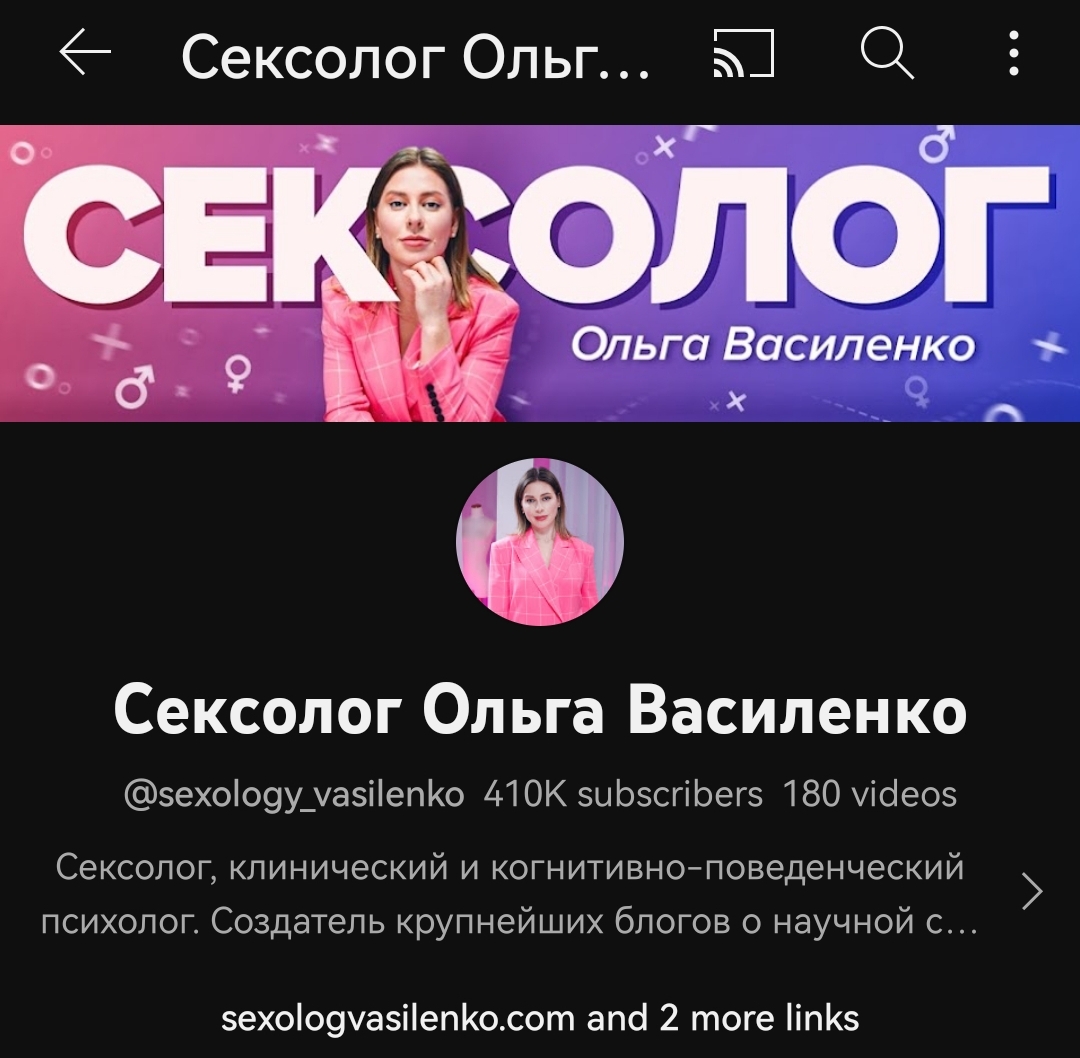1080x1058 pixels.
Task: Expand the channel description with the chevron
Action: tap(1032, 891)
